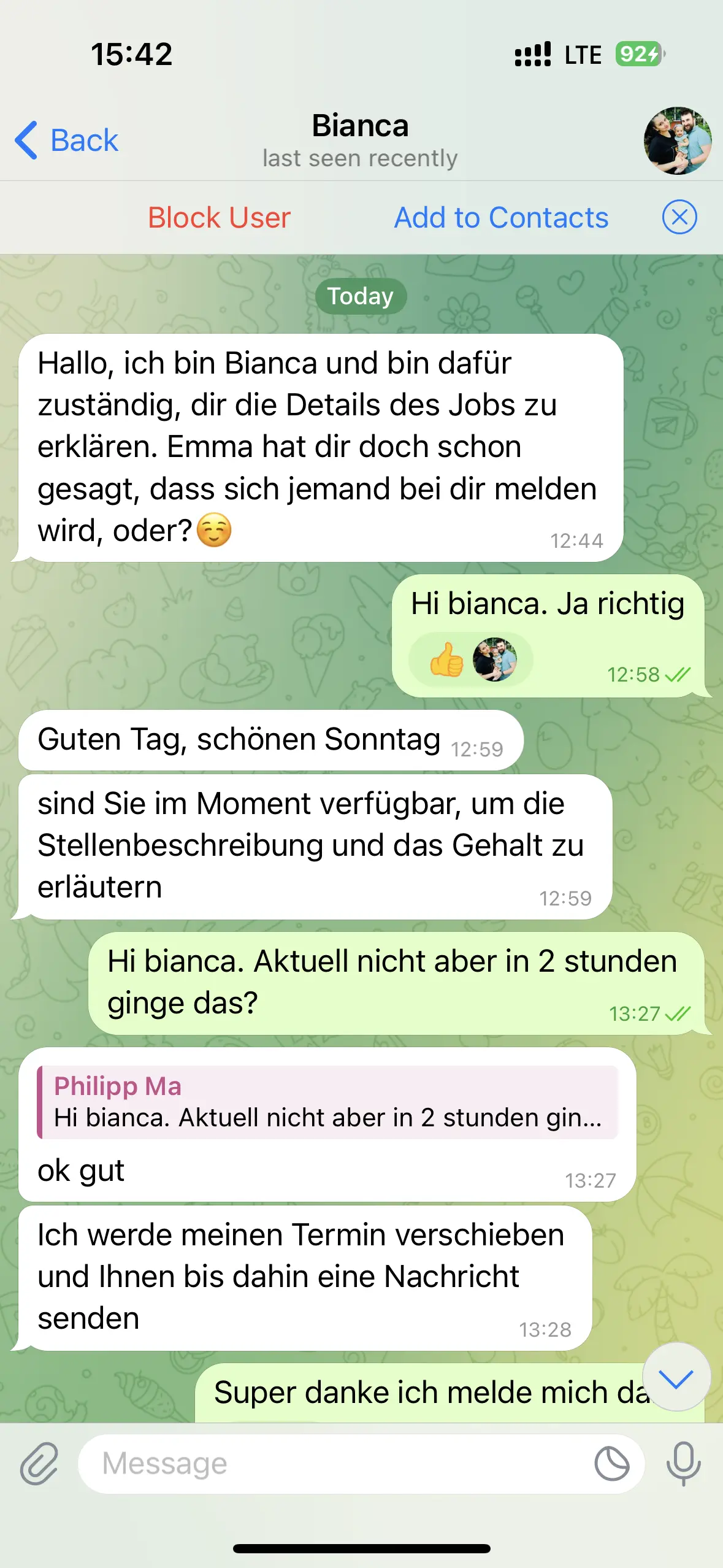This screenshot has width=723, height=1568.
Task: Jump to the quoted Philipp Ma message
Action: 327,1102
